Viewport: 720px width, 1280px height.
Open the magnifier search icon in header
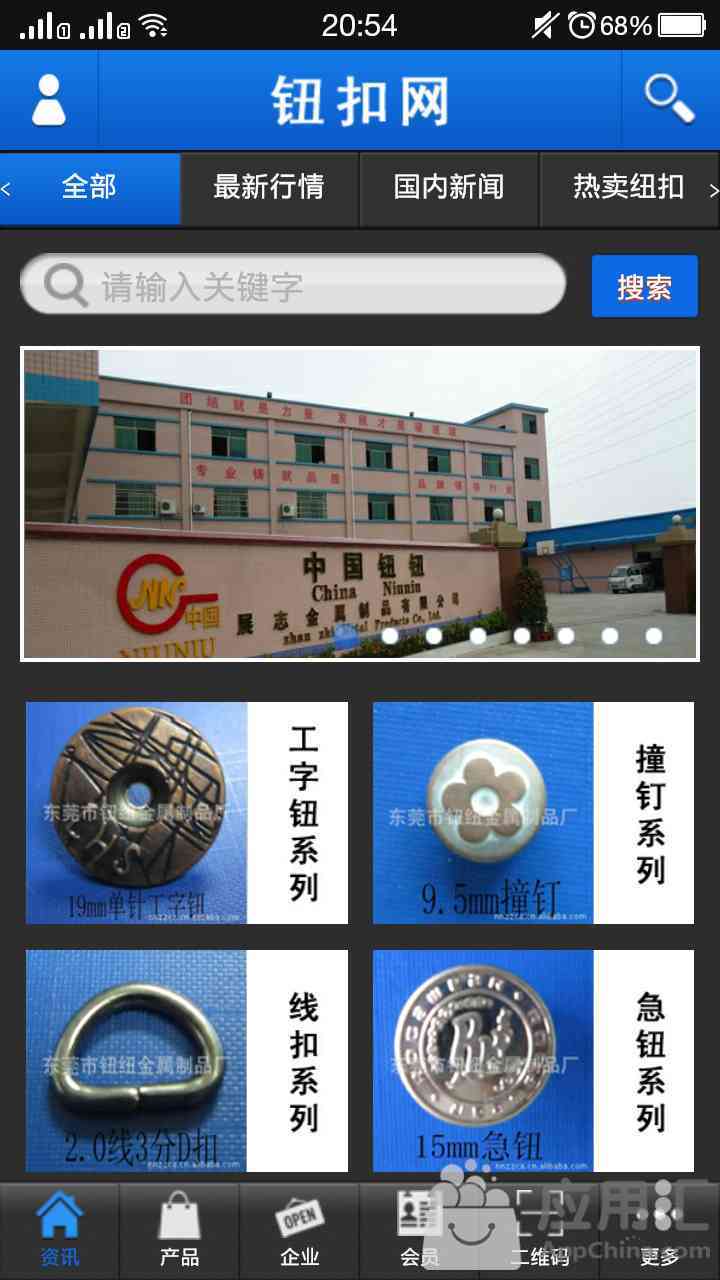tap(669, 100)
